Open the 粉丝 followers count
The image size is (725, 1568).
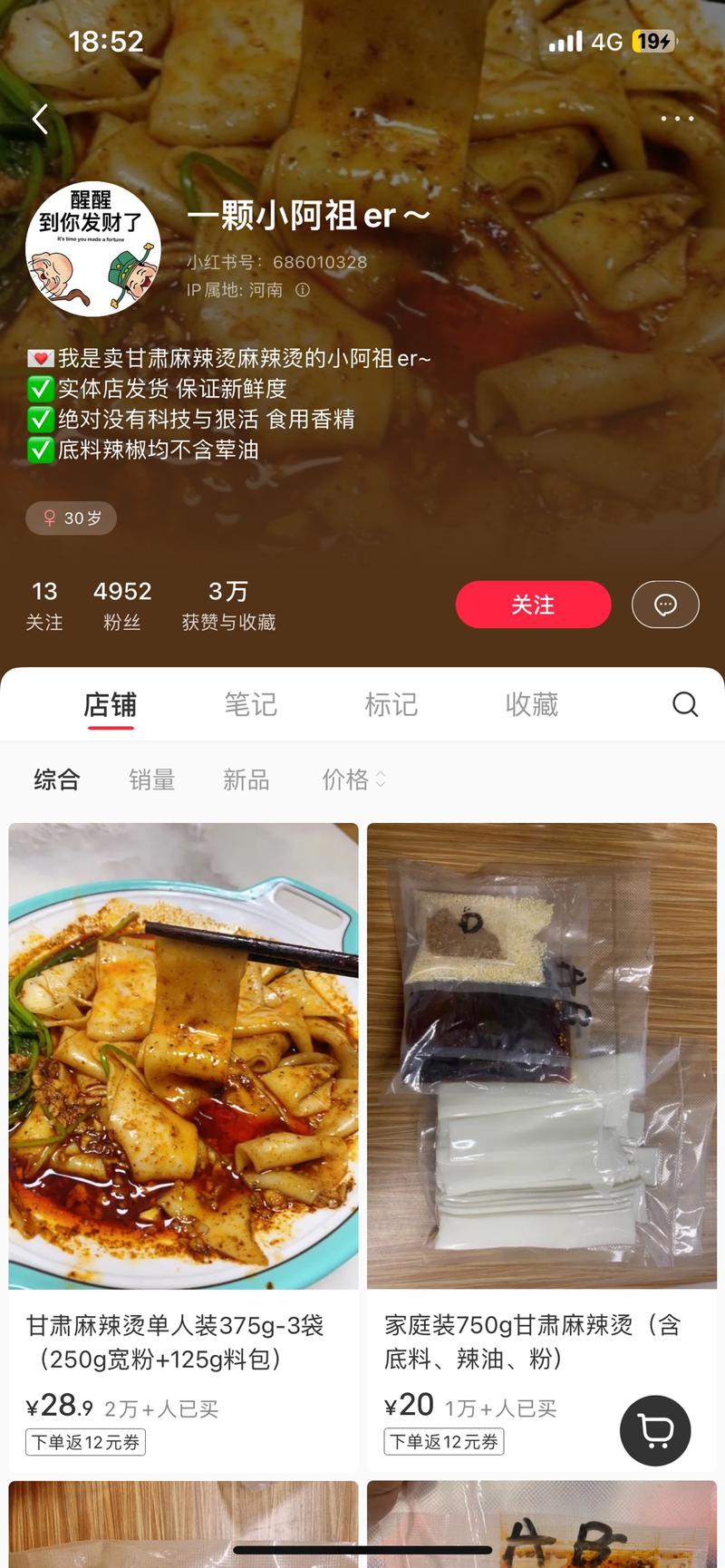pos(122,605)
